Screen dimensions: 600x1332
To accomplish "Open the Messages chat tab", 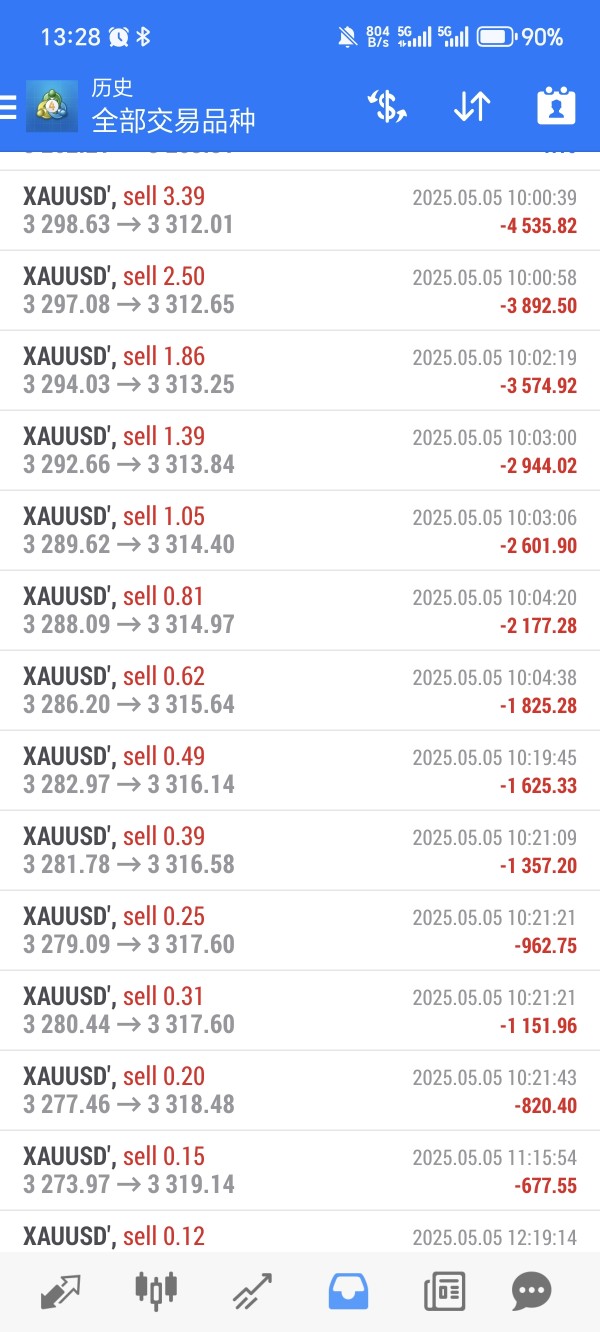I will pyautogui.click(x=531, y=1291).
